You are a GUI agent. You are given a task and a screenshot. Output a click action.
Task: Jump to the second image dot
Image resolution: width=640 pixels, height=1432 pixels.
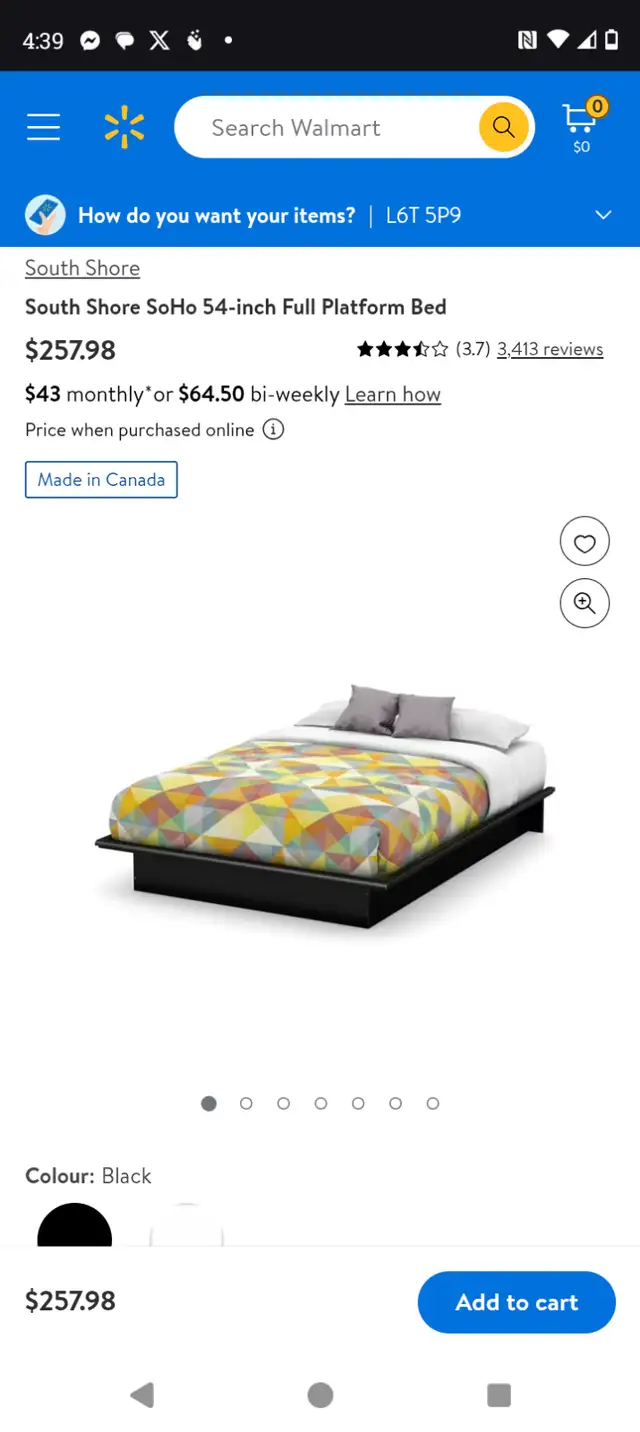(x=246, y=1103)
